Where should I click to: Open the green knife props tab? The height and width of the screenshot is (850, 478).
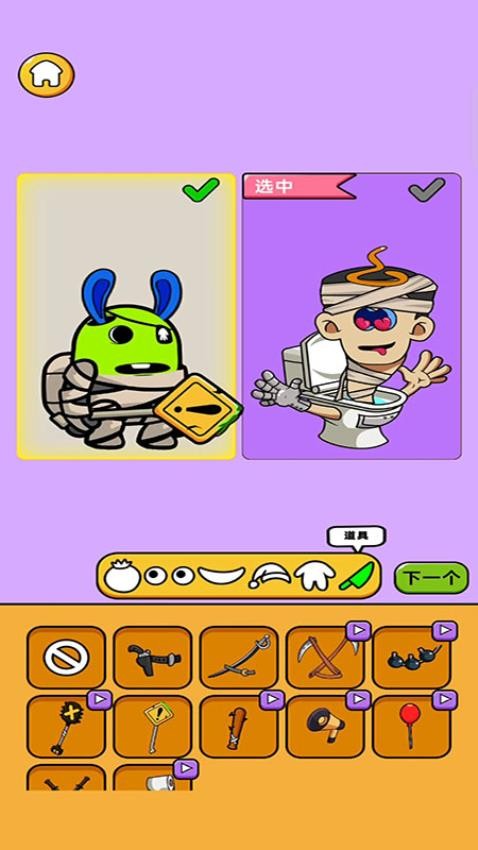pos(357,576)
